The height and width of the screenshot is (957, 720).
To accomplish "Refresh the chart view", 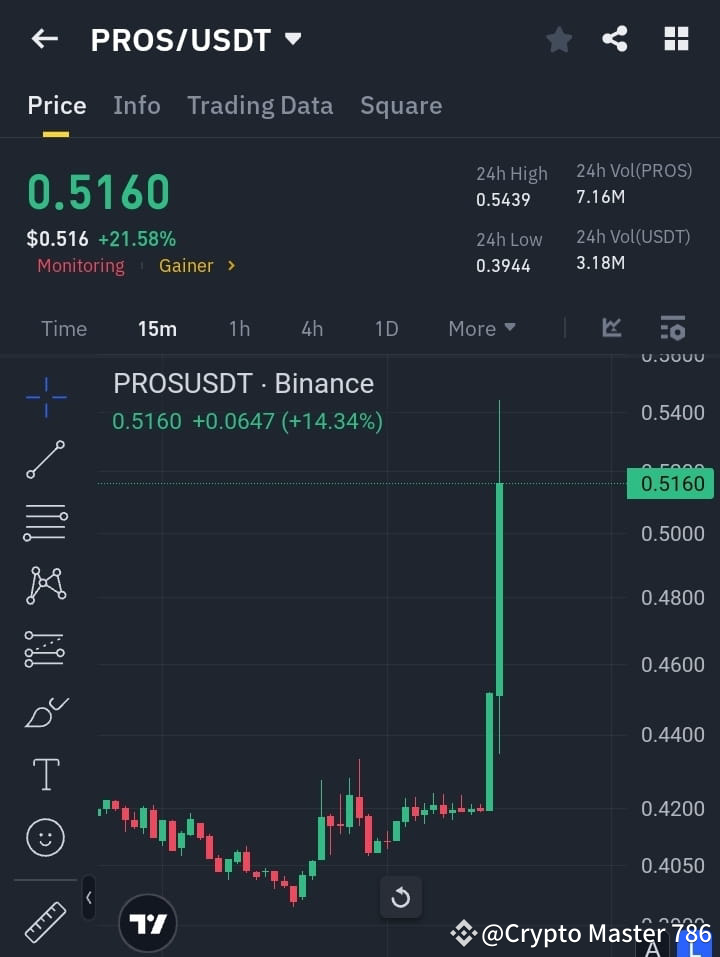I will click(x=401, y=897).
